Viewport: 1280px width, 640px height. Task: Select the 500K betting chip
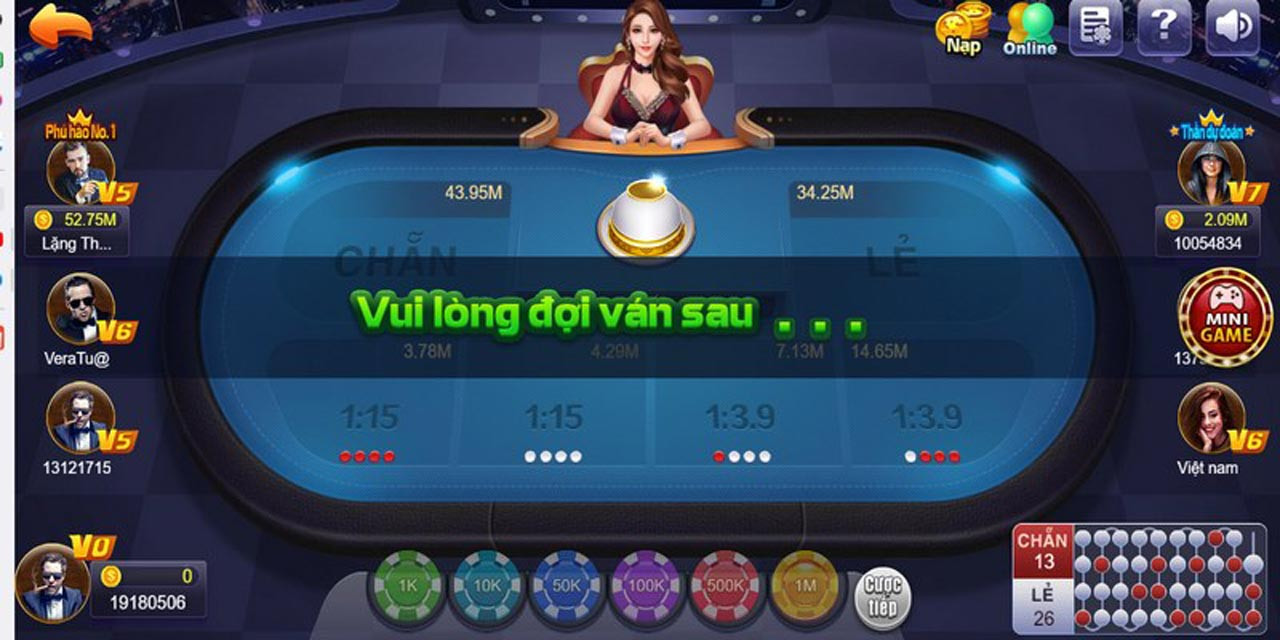point(726,586)
